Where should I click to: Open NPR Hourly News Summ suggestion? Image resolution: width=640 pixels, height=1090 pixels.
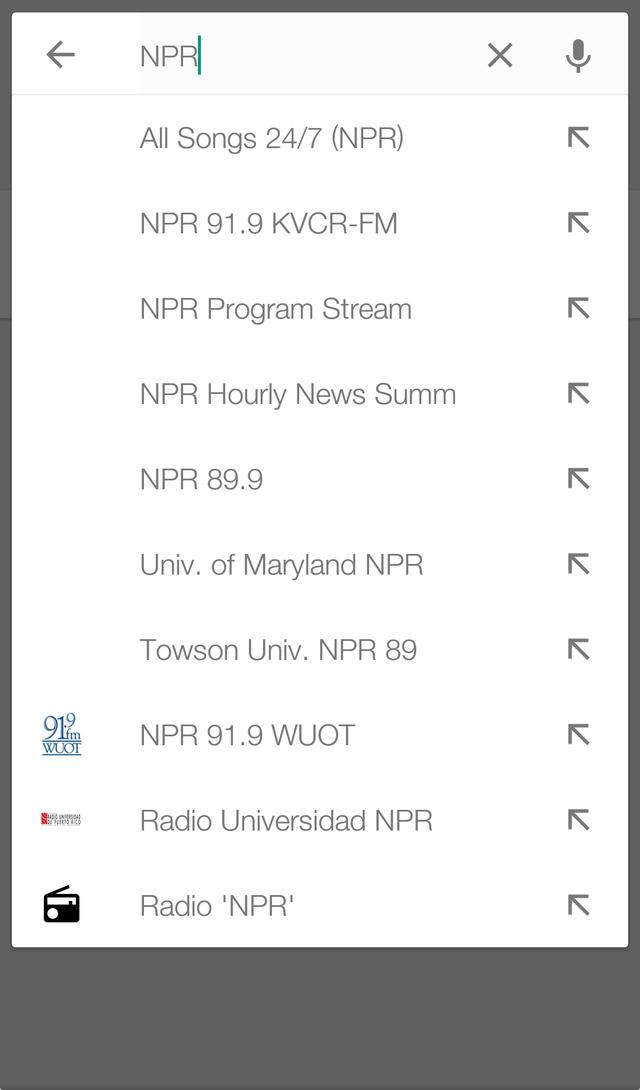320,394
